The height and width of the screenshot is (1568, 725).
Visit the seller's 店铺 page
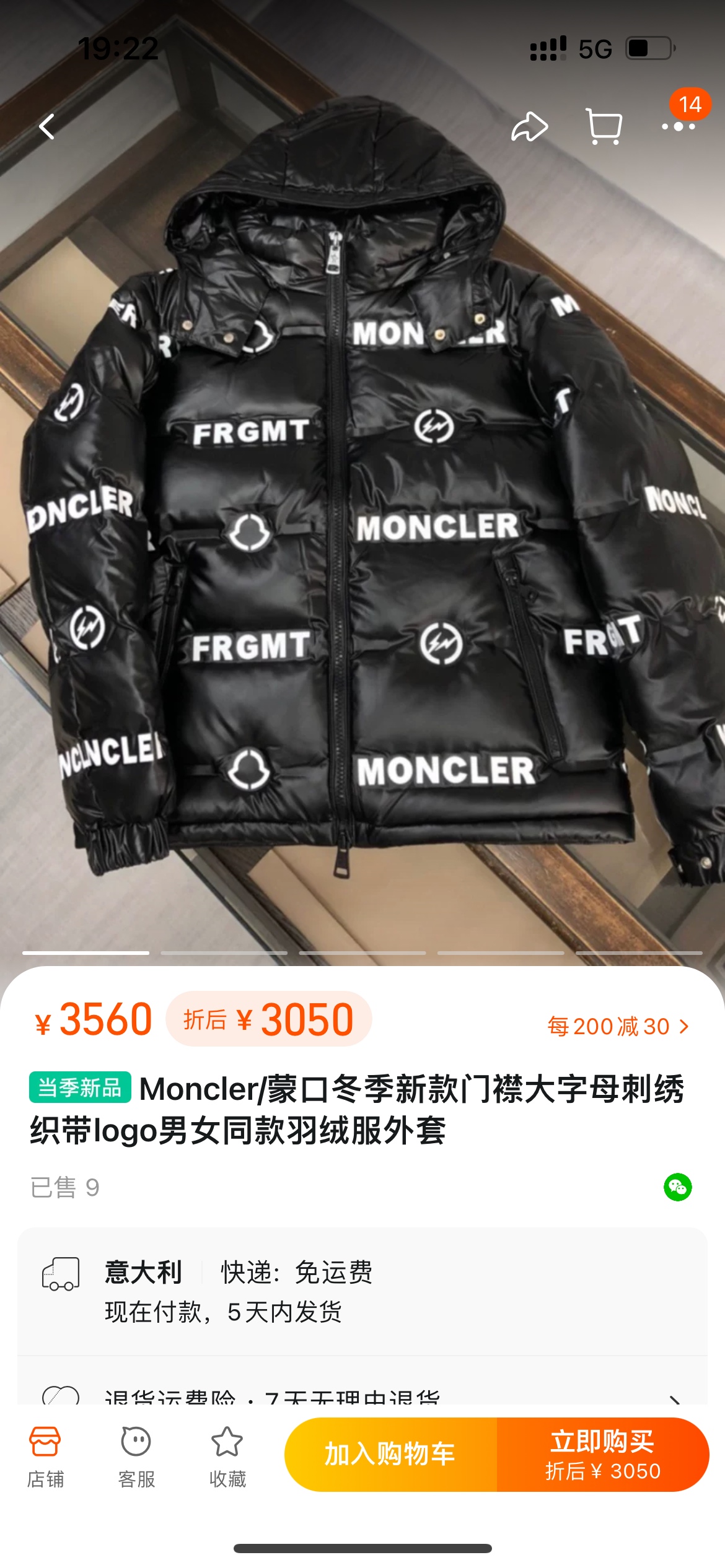45,1457
